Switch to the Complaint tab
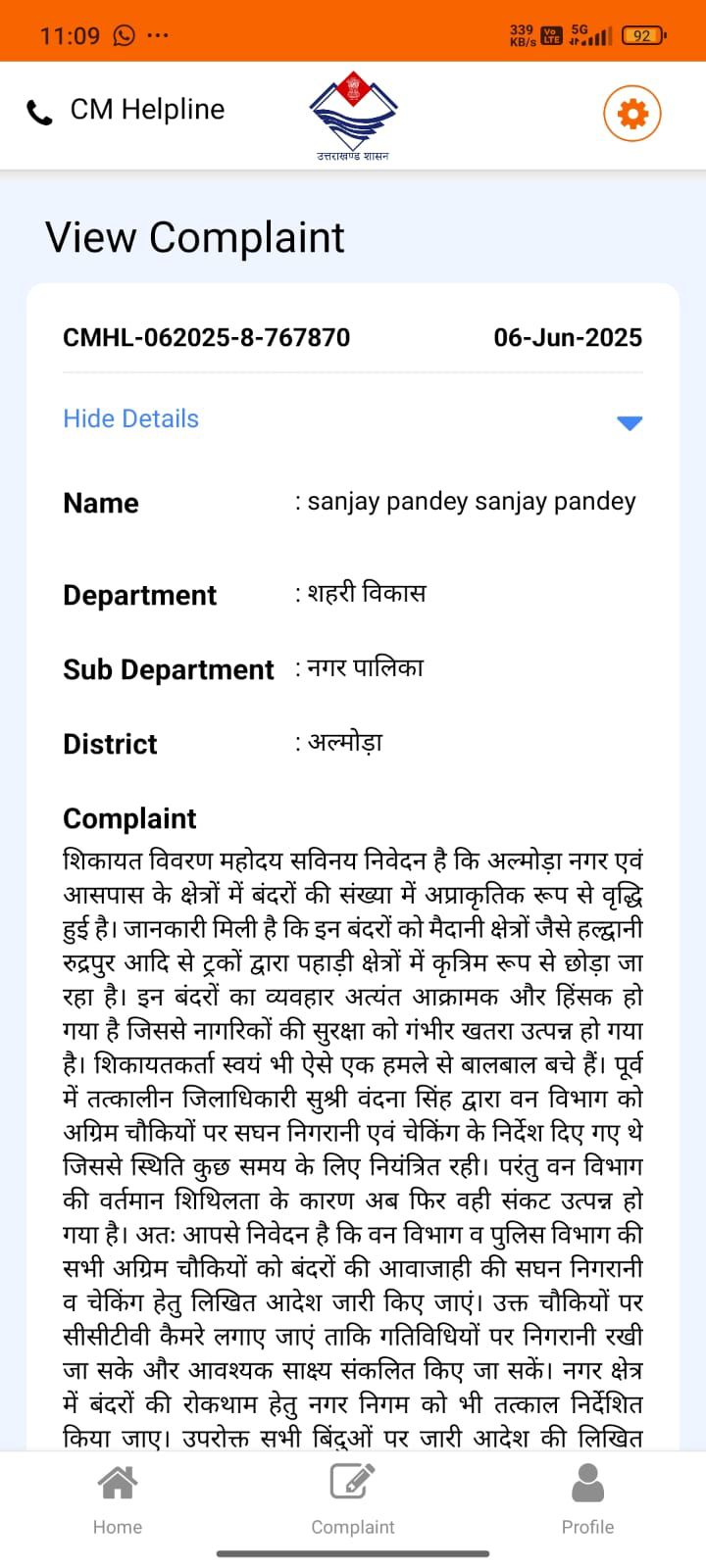Screen dimensions: 706x1568 (x=353, y=1499)
